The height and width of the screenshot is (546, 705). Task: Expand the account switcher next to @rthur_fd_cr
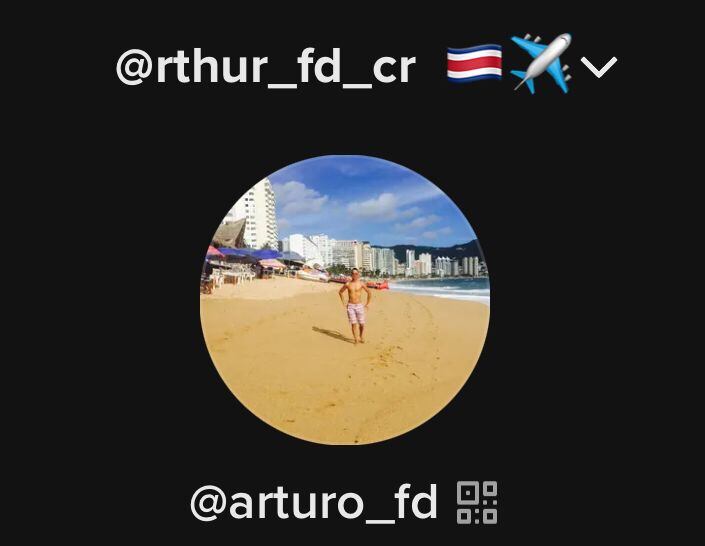point(599,67)
